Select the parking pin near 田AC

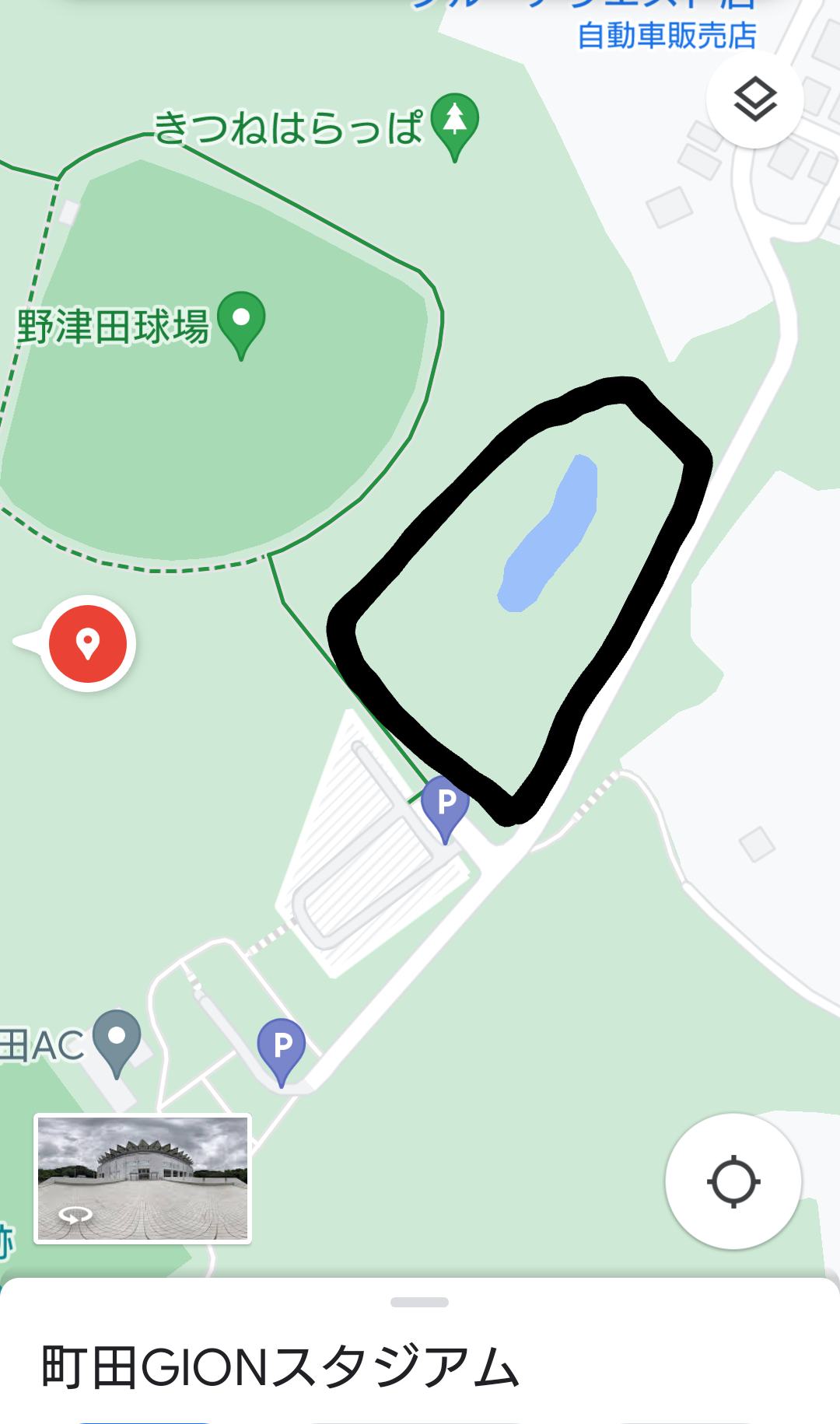pos(282,1048)
